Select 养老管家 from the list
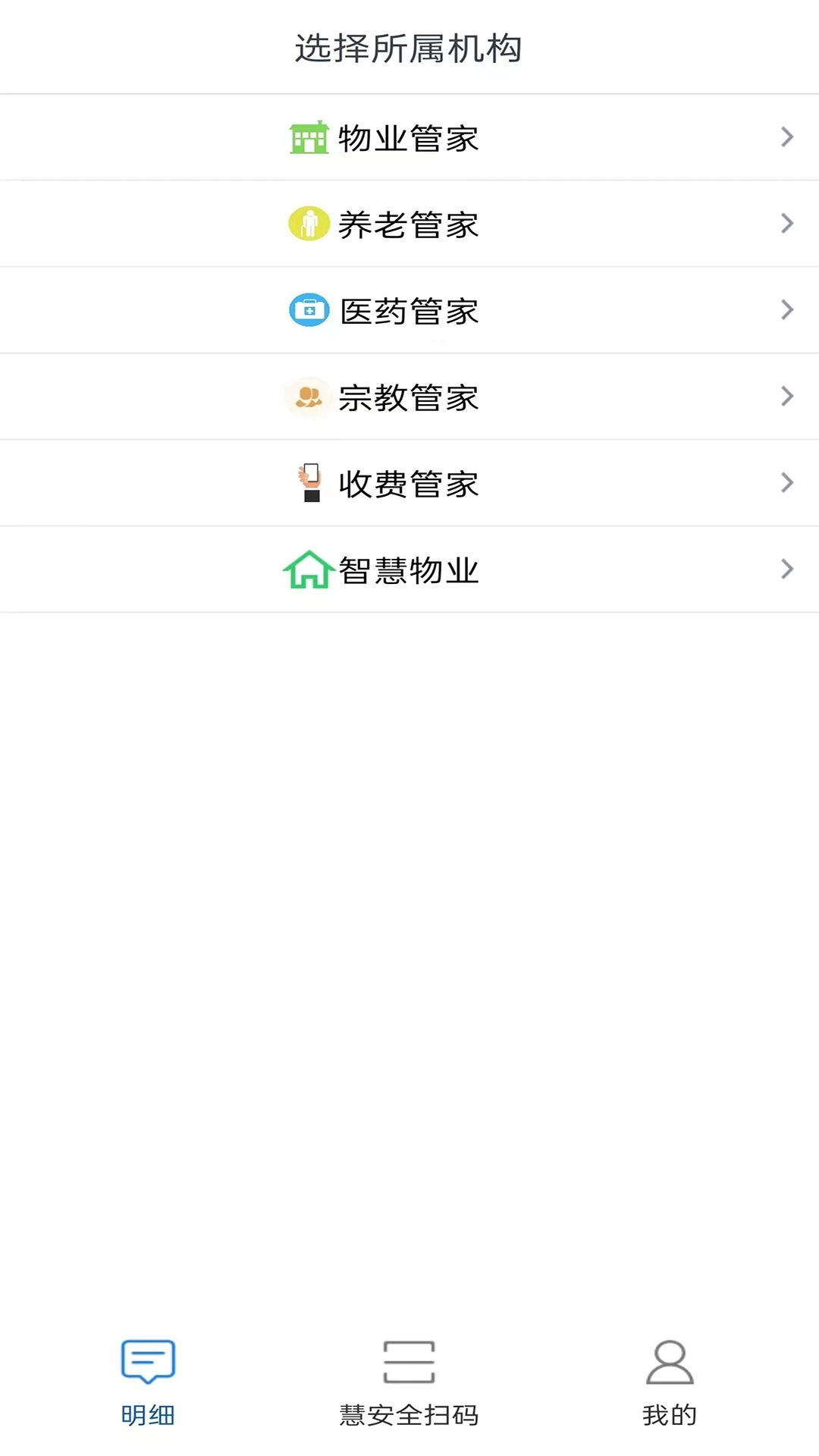This screenshot has height=1456, width=819. coord(408,224)
